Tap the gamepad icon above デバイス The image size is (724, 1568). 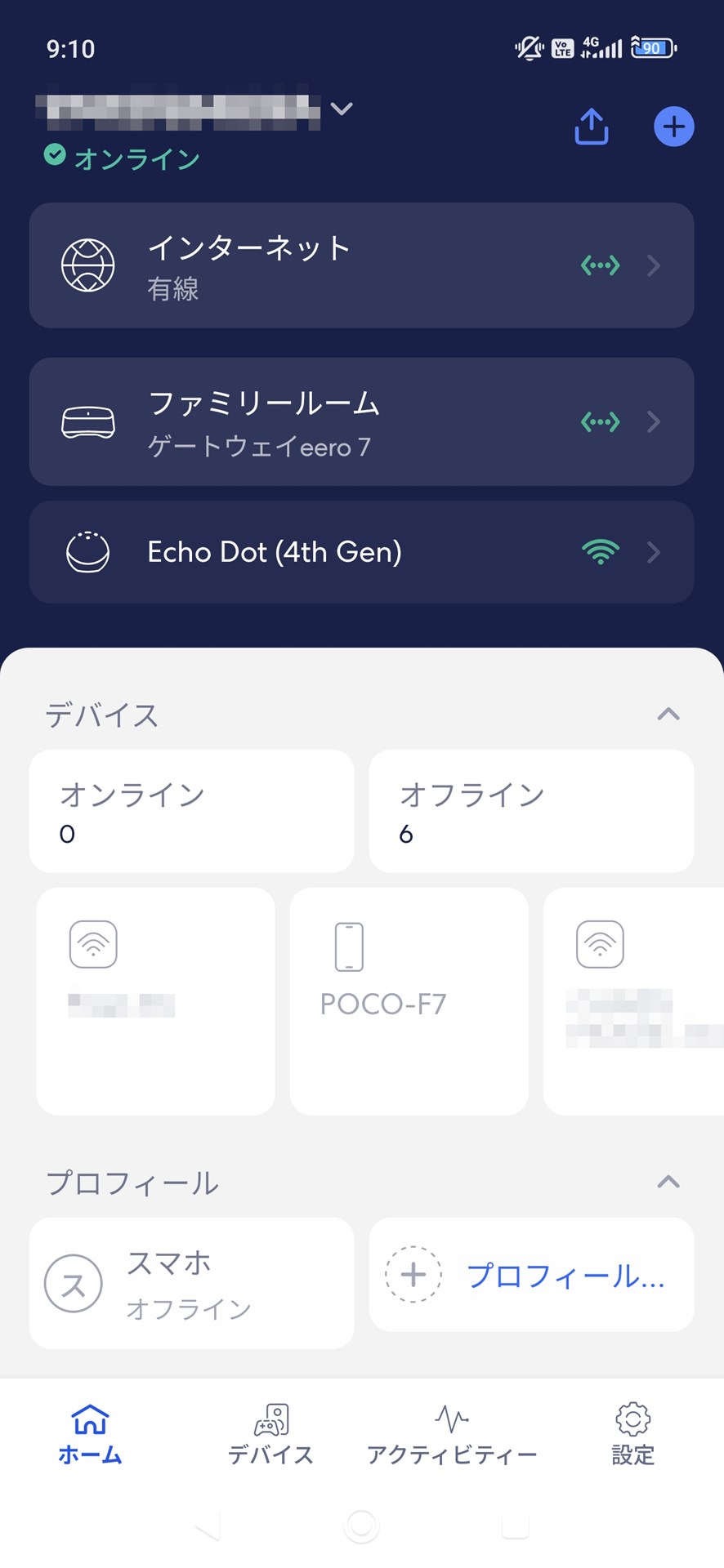click(270, 1419)
